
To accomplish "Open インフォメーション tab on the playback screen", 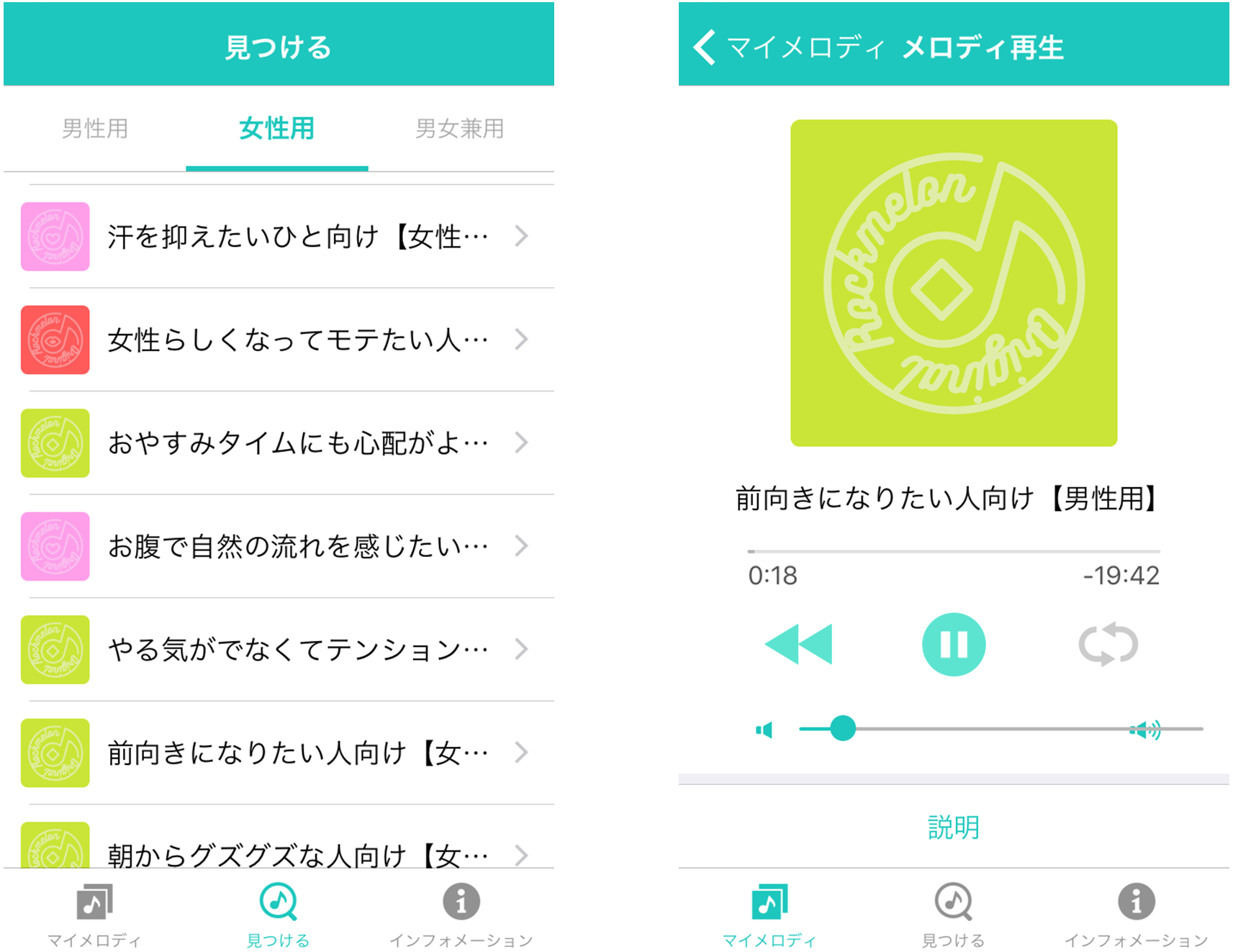I will click(1136, 915).
